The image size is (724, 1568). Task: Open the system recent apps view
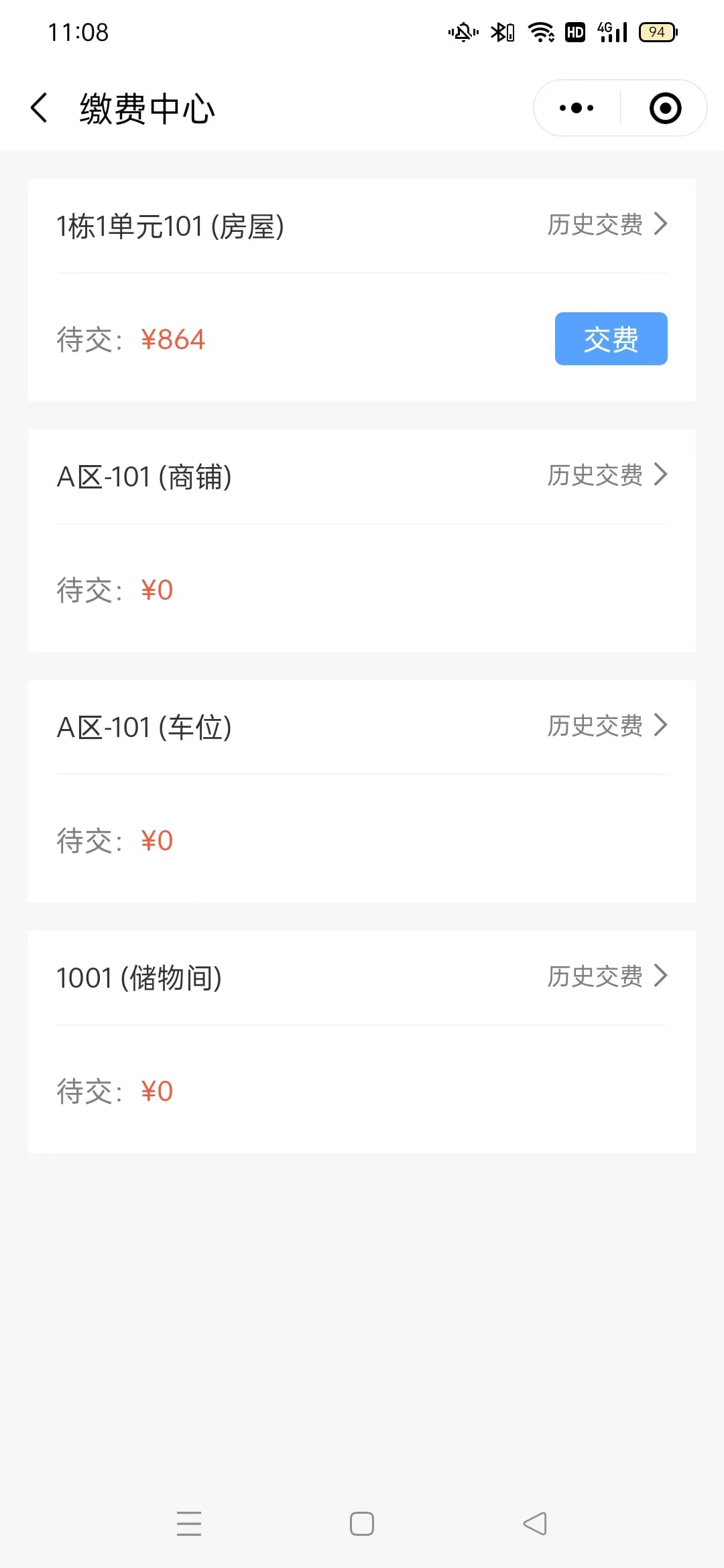189,1524
